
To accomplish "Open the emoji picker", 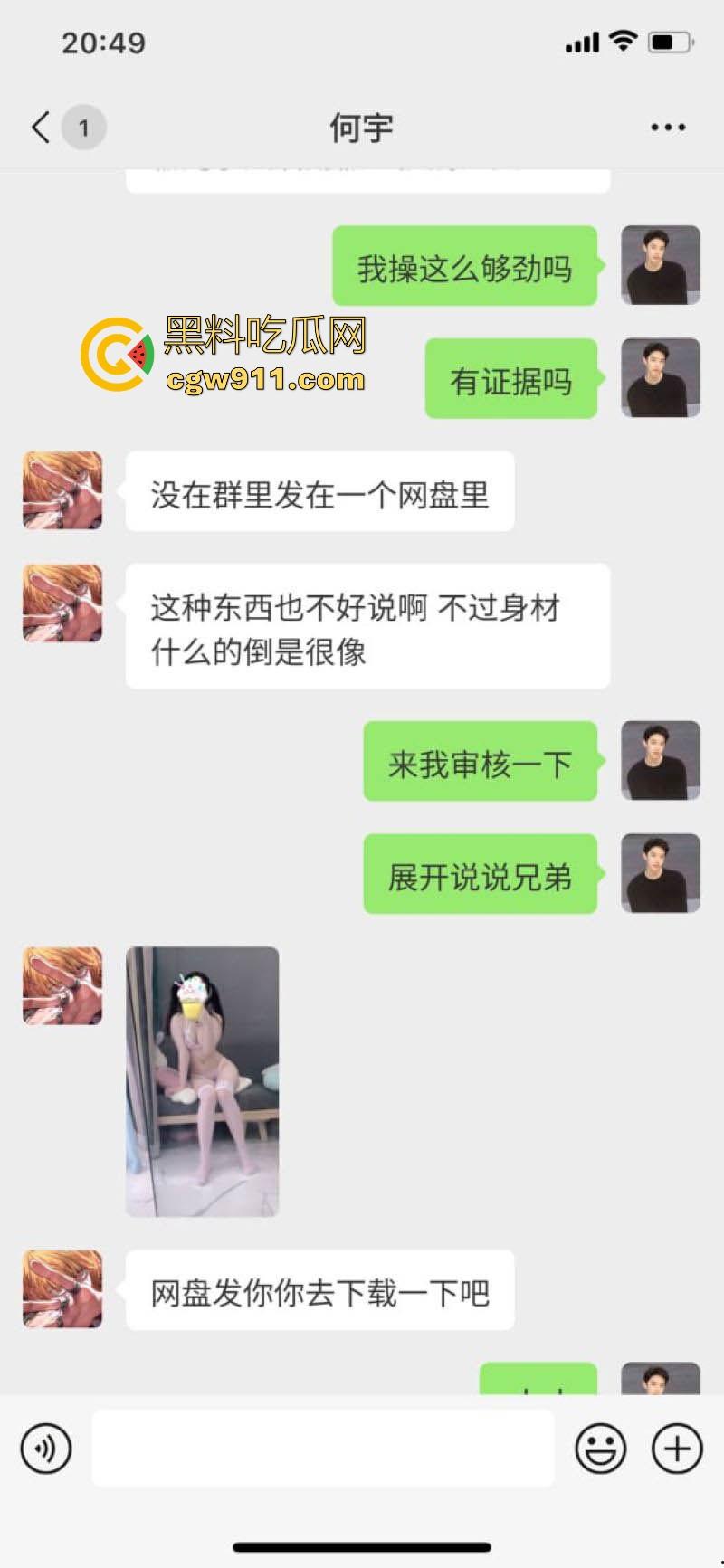I will click(600, 1449).
